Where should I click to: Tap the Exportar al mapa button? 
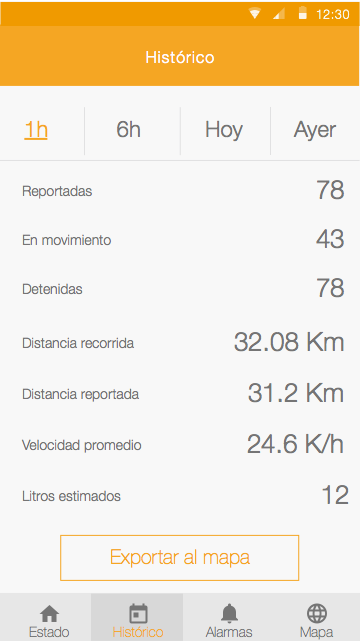pos(179,558)
